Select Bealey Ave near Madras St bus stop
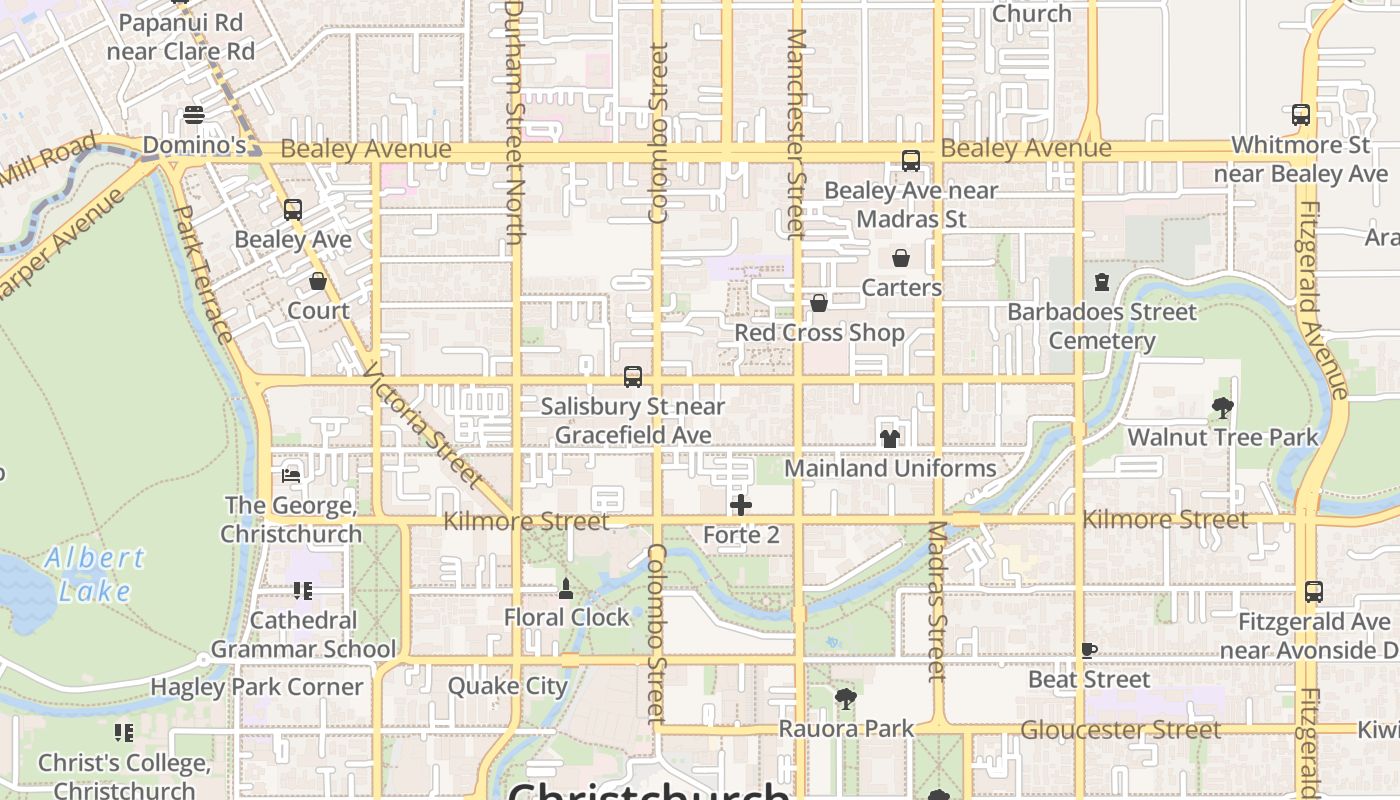 pos(911,160)
